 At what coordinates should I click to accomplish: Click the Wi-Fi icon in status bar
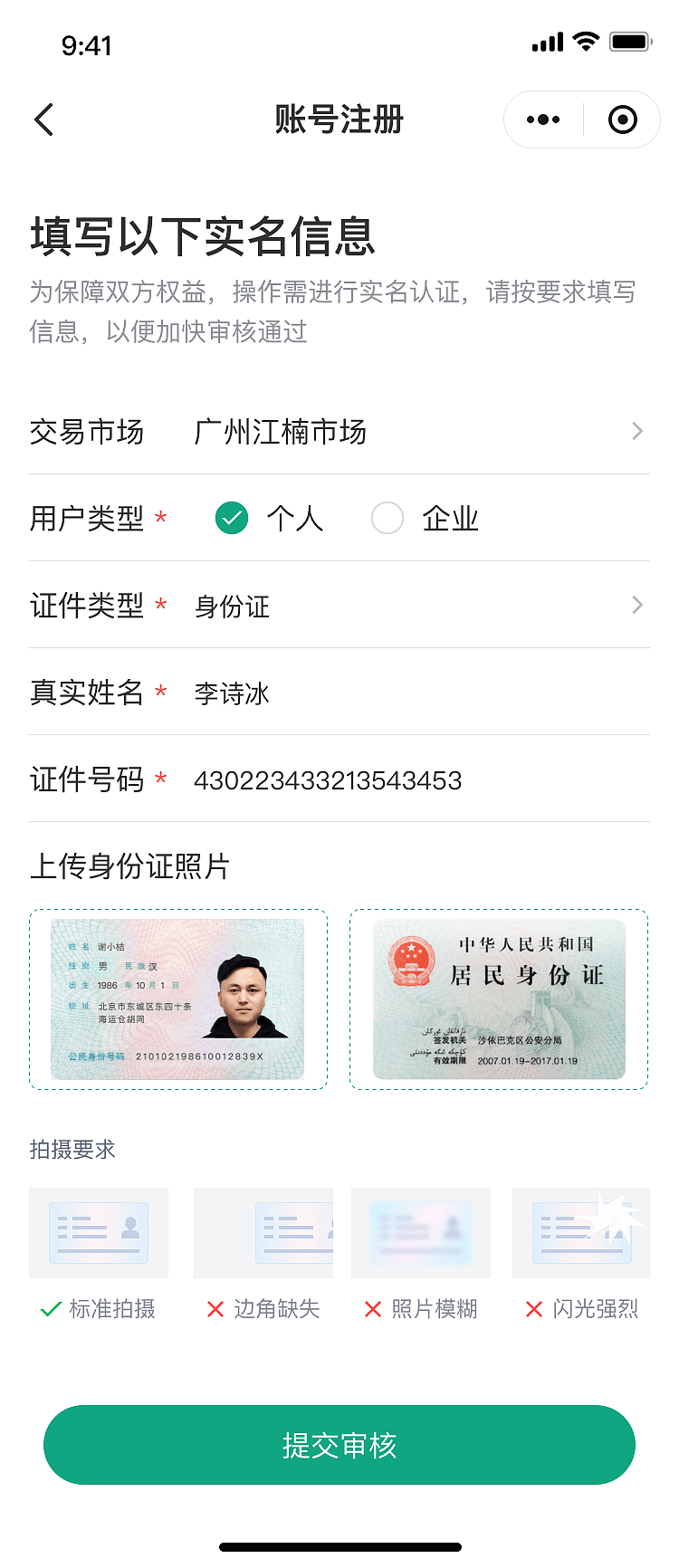585,41
